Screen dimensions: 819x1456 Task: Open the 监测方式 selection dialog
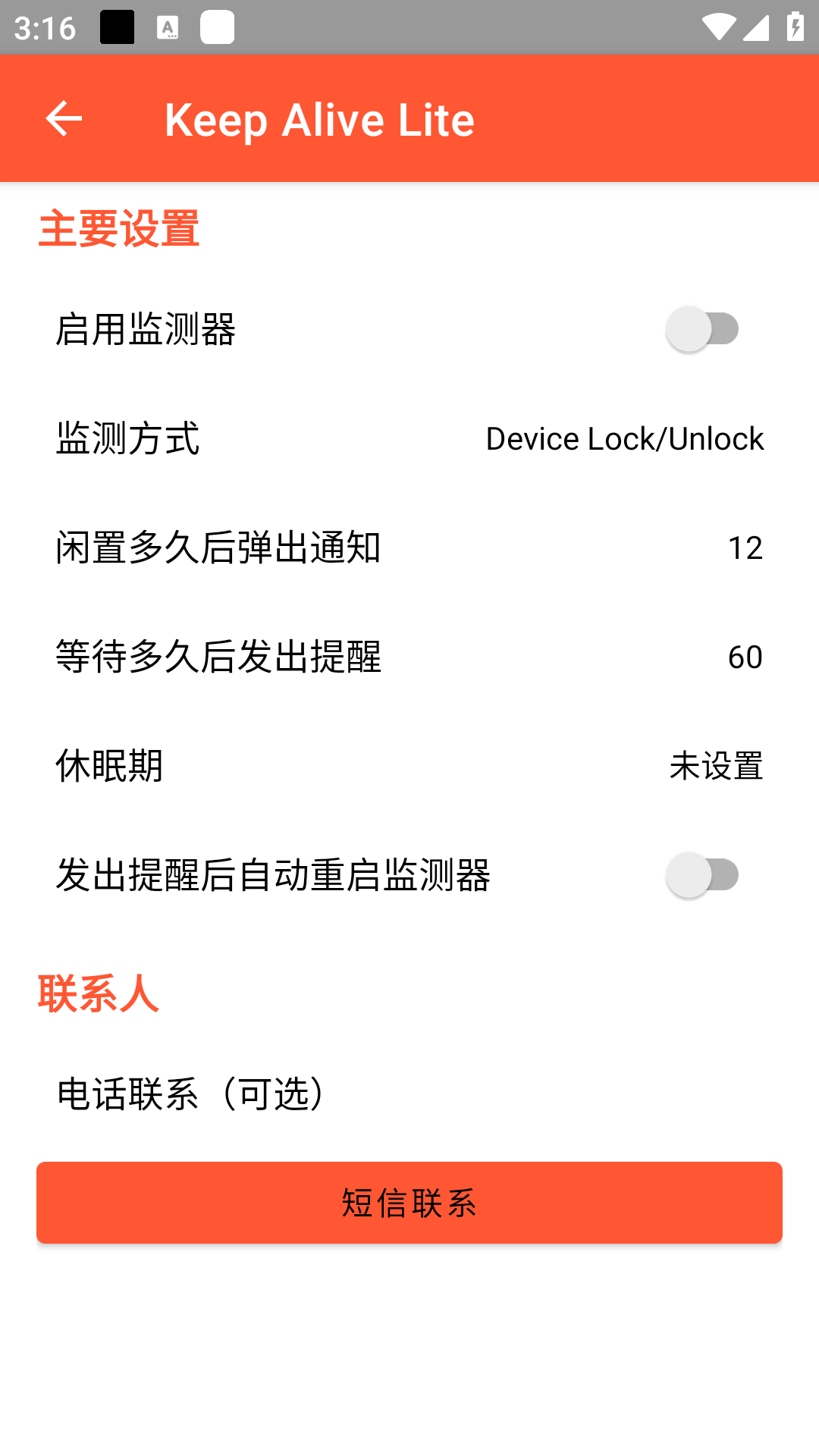tap(409, 438)
